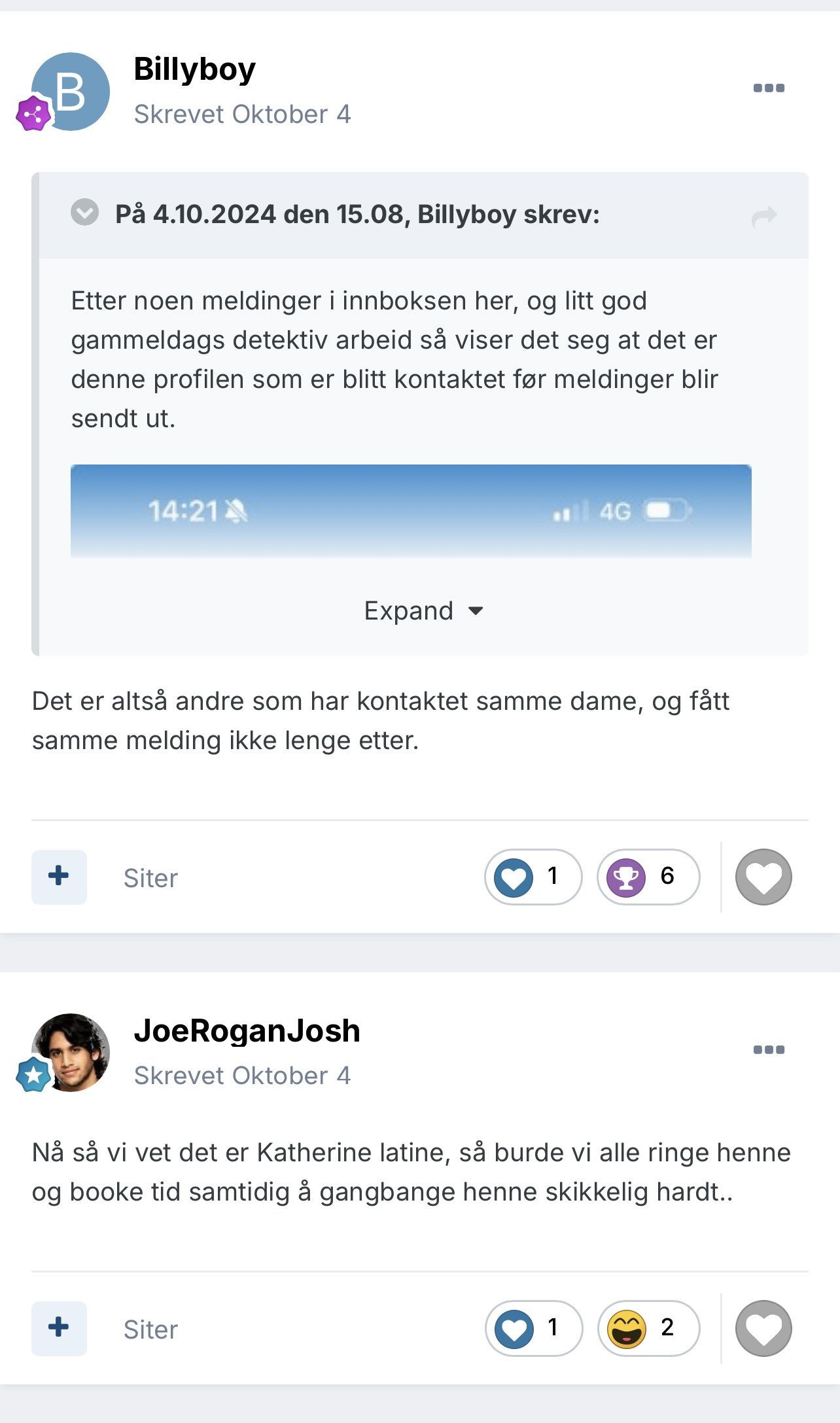
Task: Open Billyboy's profile avatar
Action: pyautogui.click(x=71, y=92)
